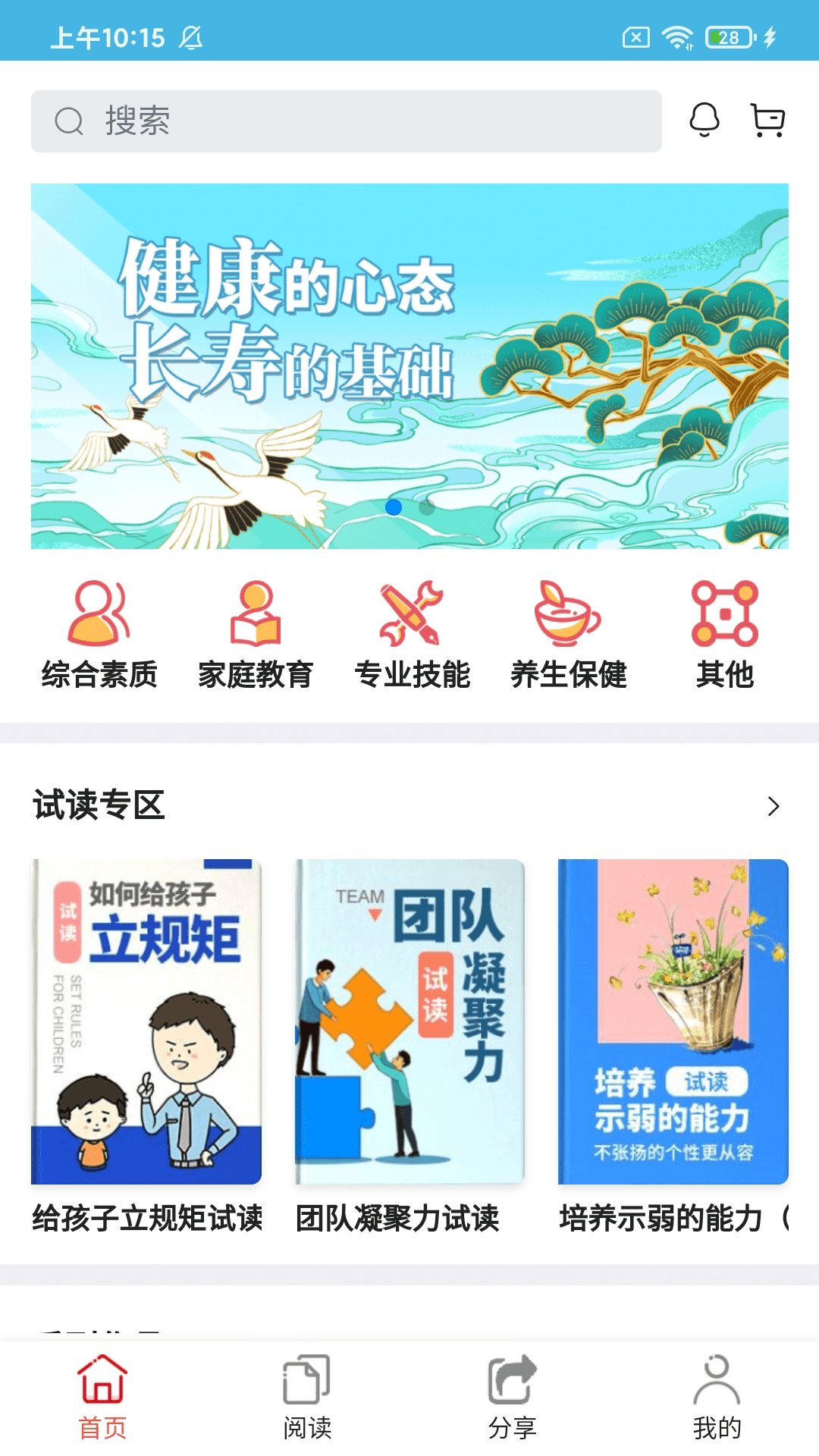Tap the 搜索 search box
The image size is (819, 1456).
(x=346, y=121)
